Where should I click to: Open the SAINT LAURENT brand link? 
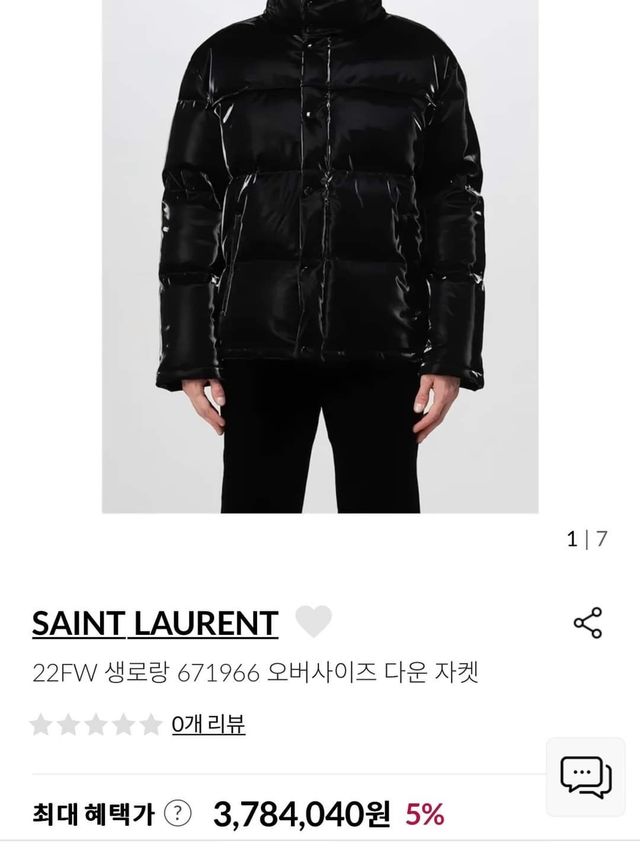pos(155,623)
